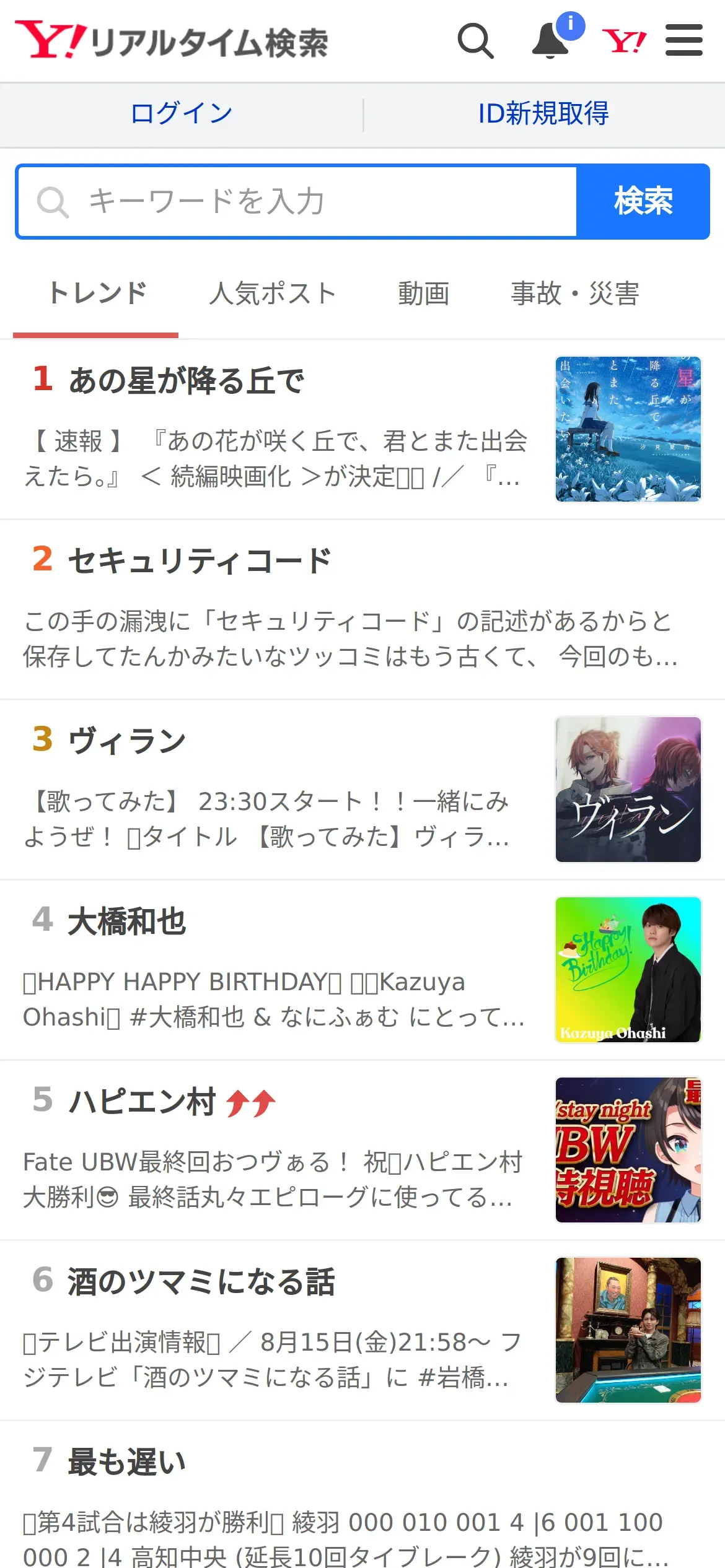The height and width of the screenshot is (1568, 725).
Task: Open trend 7 最も遅い
Action: 127,1462
